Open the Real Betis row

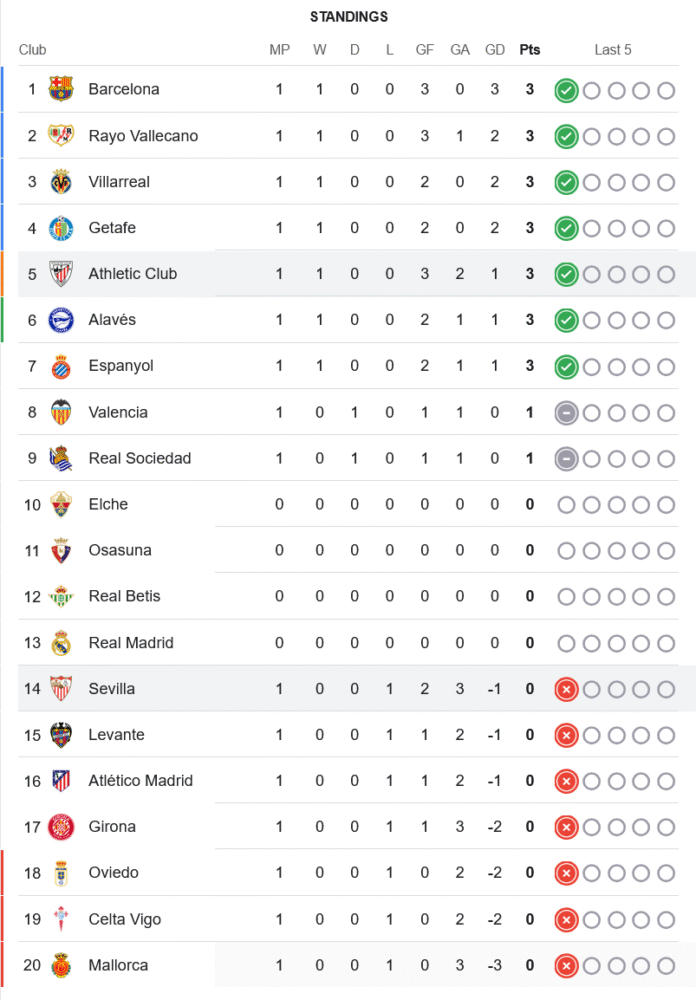pyautogui.click(x=124, y=596)
